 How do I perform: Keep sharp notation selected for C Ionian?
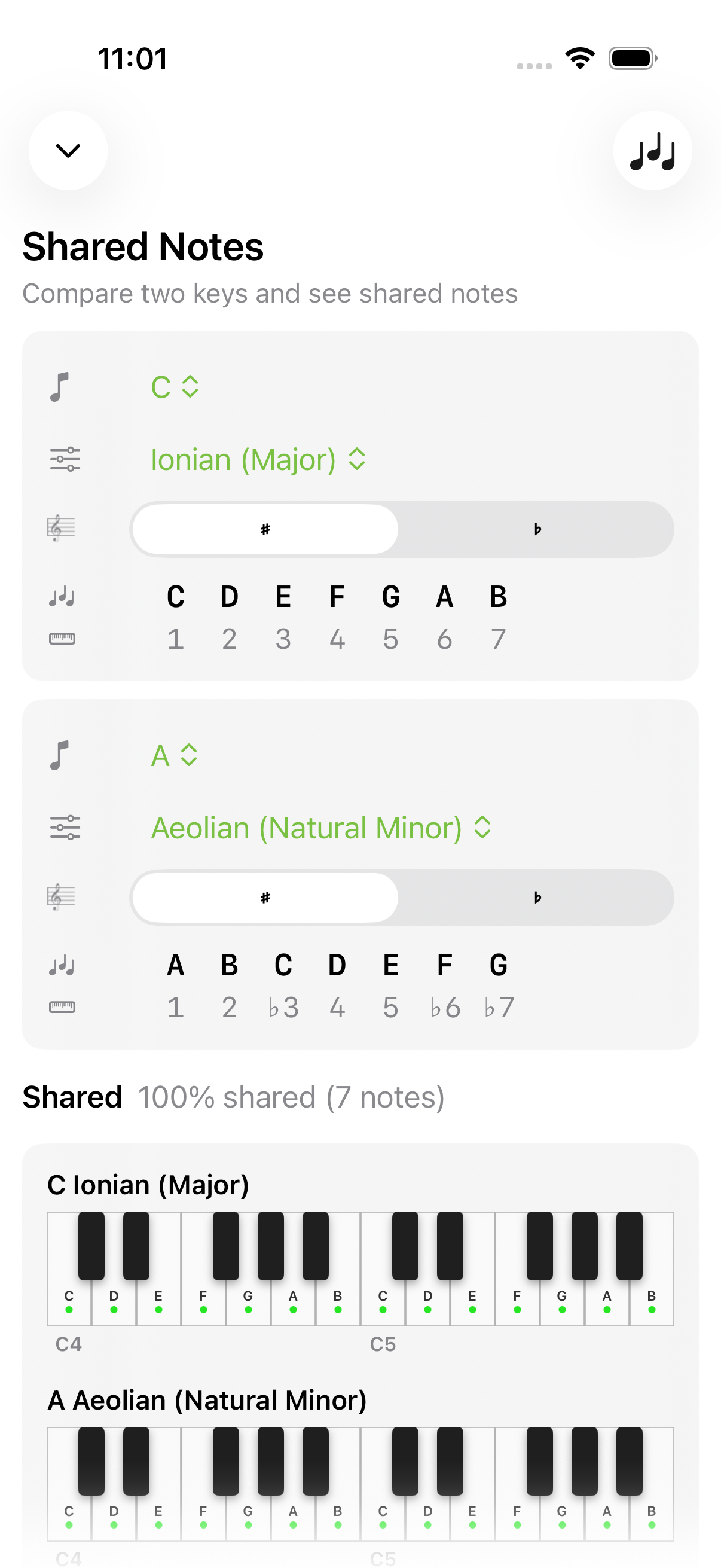264,529
